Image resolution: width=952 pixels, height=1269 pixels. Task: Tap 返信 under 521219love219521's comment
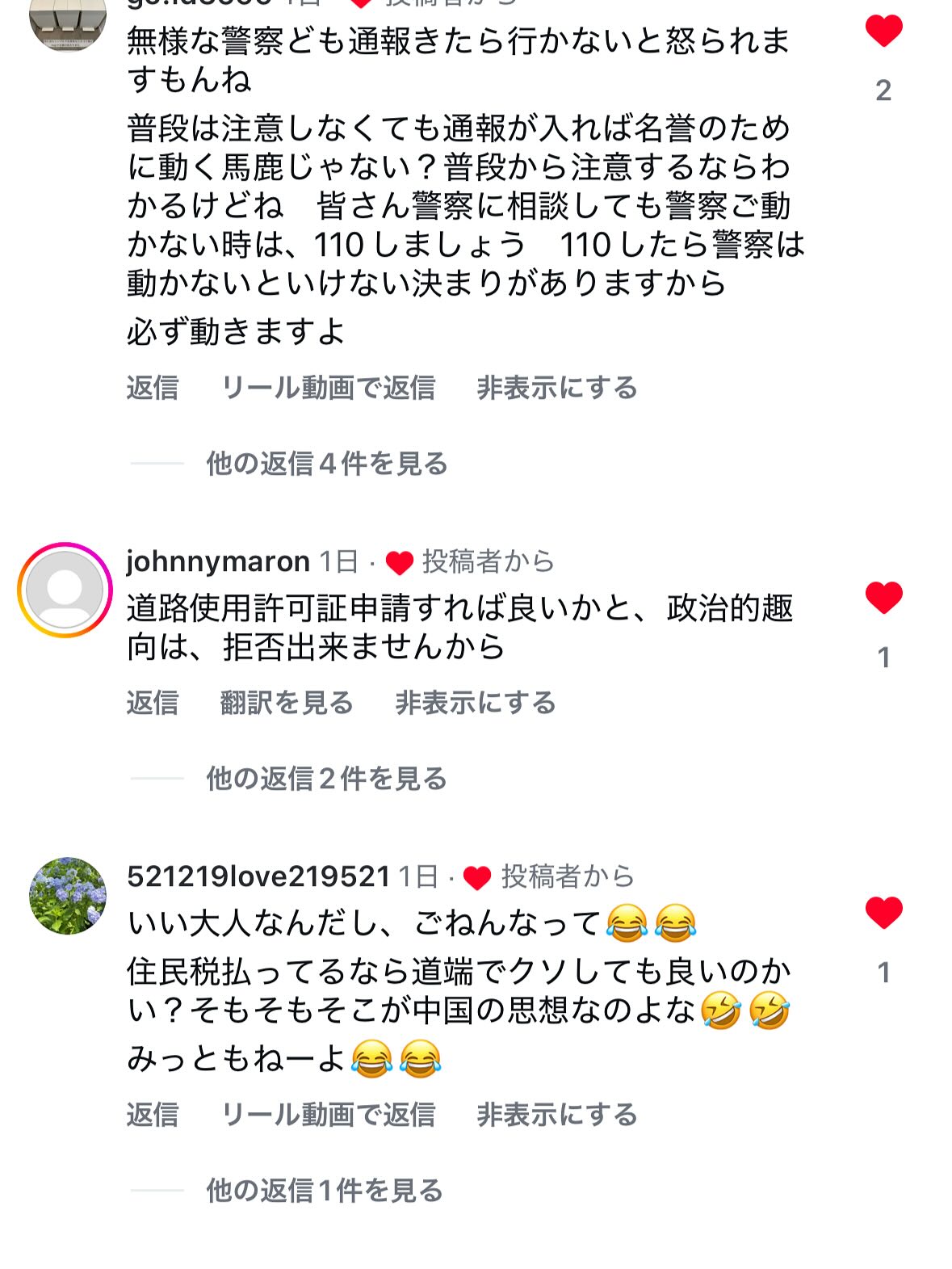coord(153,1115)
